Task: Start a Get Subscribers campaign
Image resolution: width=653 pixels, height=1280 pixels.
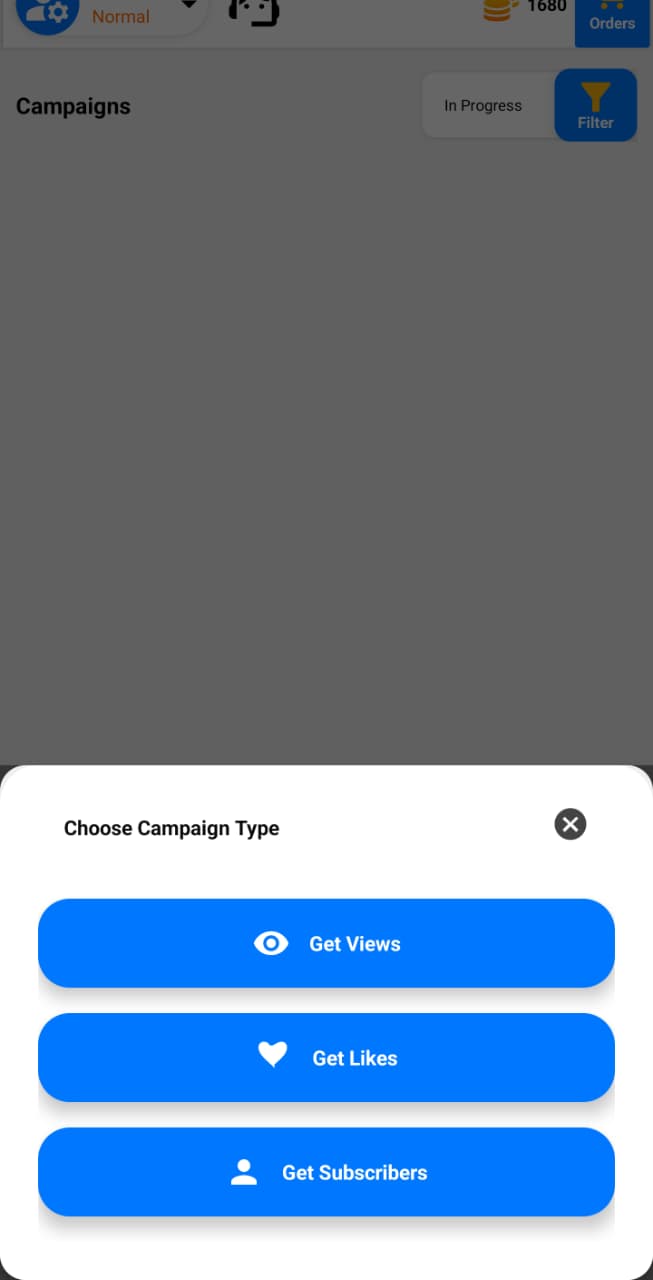Action: [x=326, y=1172]
